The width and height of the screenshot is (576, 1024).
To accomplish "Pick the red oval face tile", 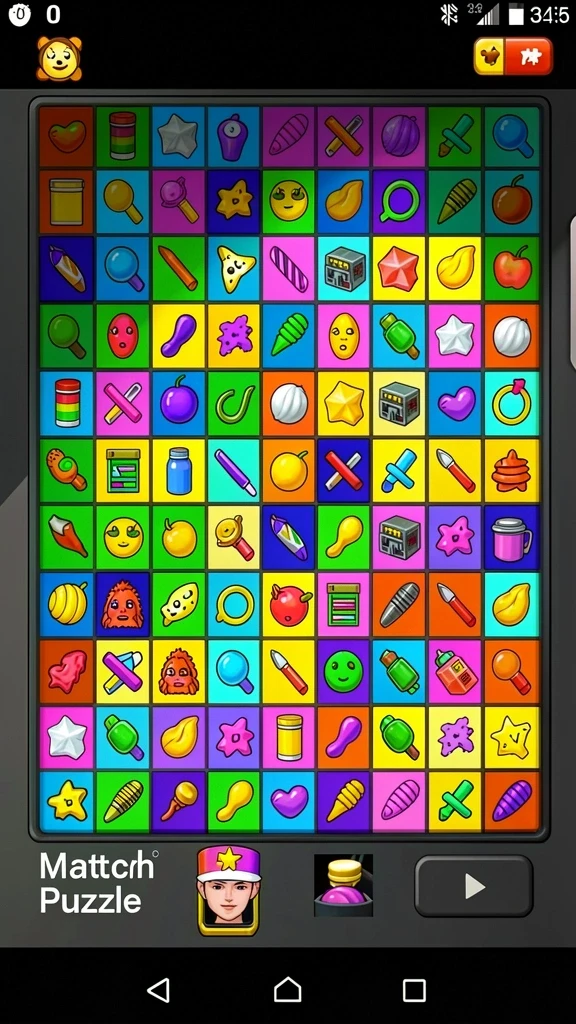I will pyautogui.click(x=123, y=336).
